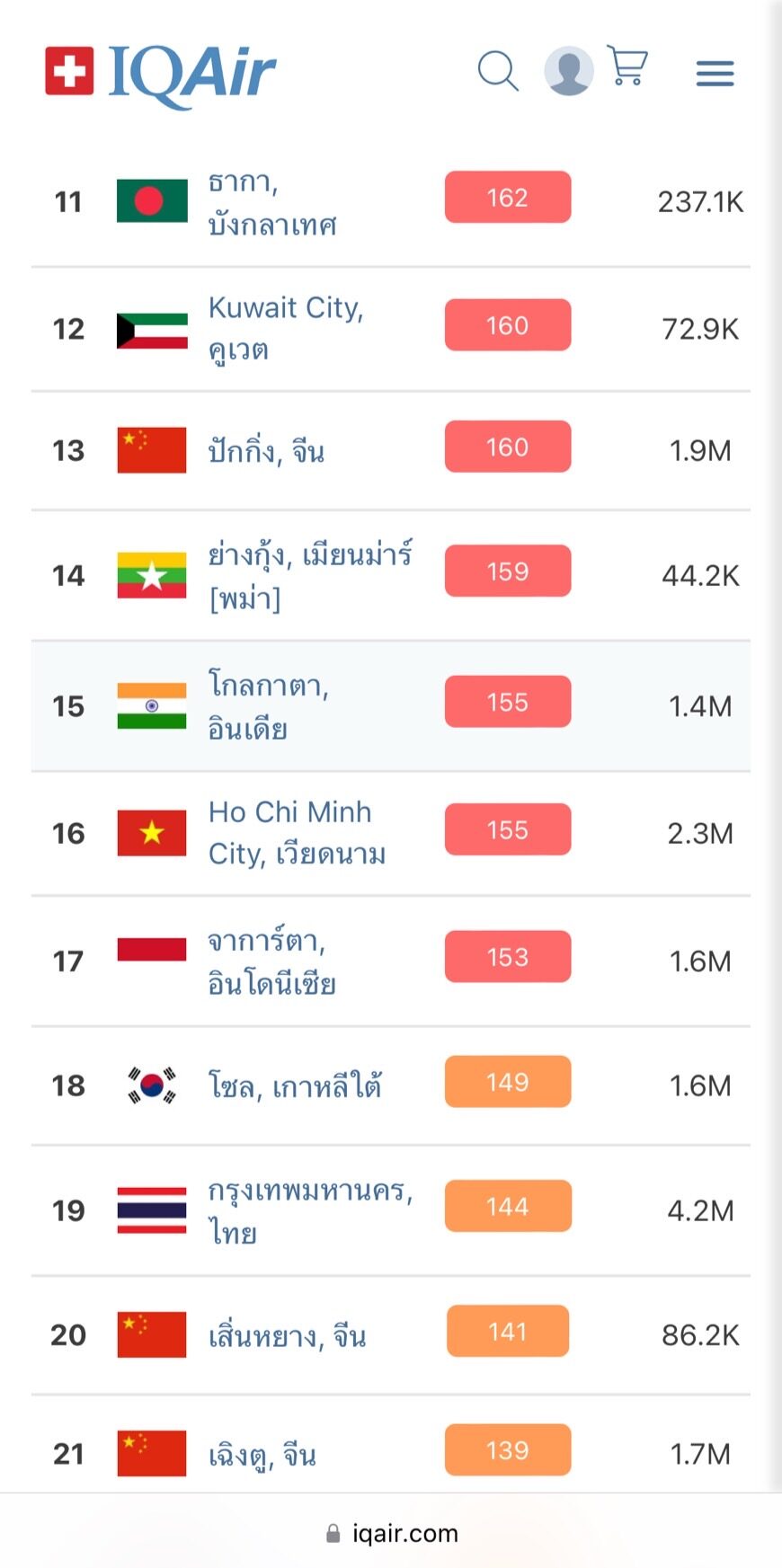Open the Ho Chi Minh City link
This screenshot has width=782, height=1568.
(x=297, y=833)
